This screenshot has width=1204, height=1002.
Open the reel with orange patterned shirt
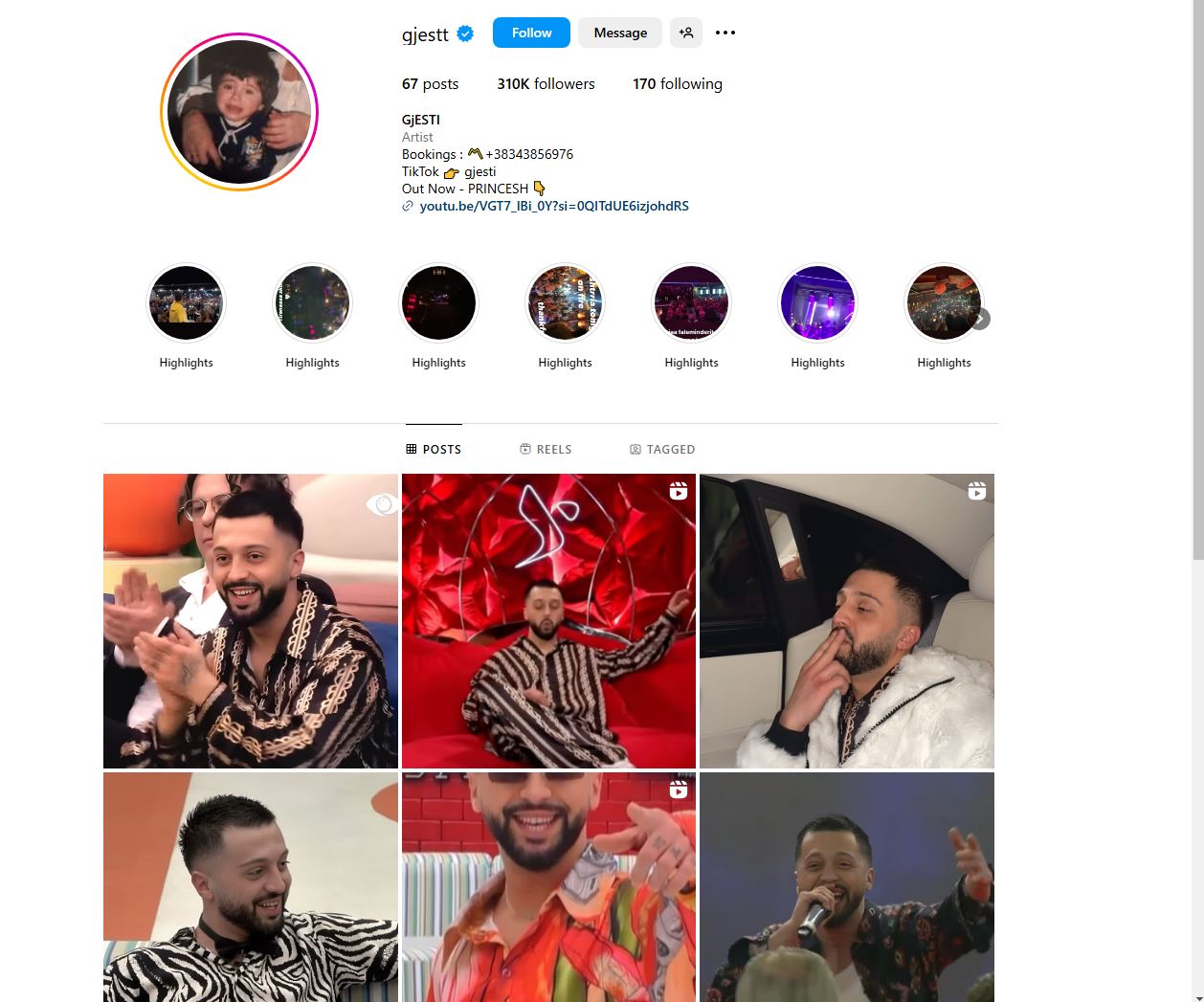[x=548, y=887]
